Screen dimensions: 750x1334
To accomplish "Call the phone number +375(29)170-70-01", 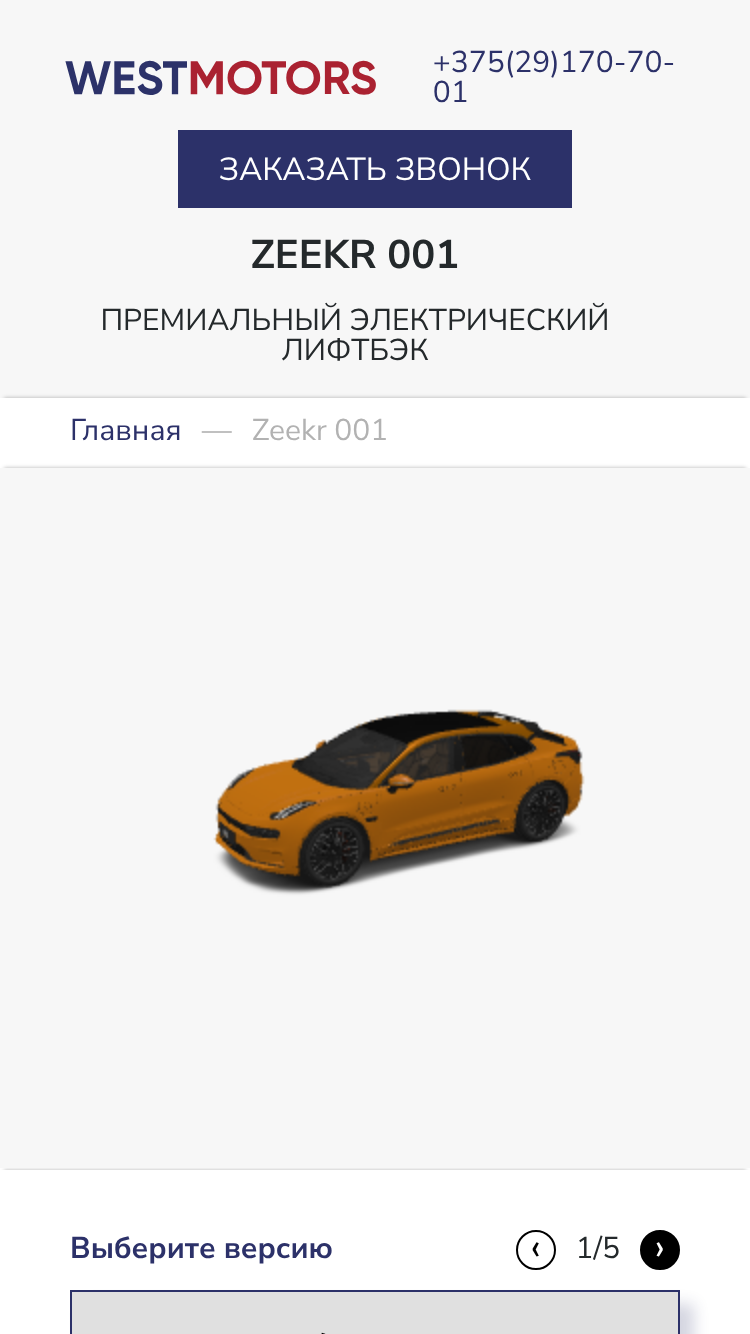I will pyautogui.click(x=554, y=77).
